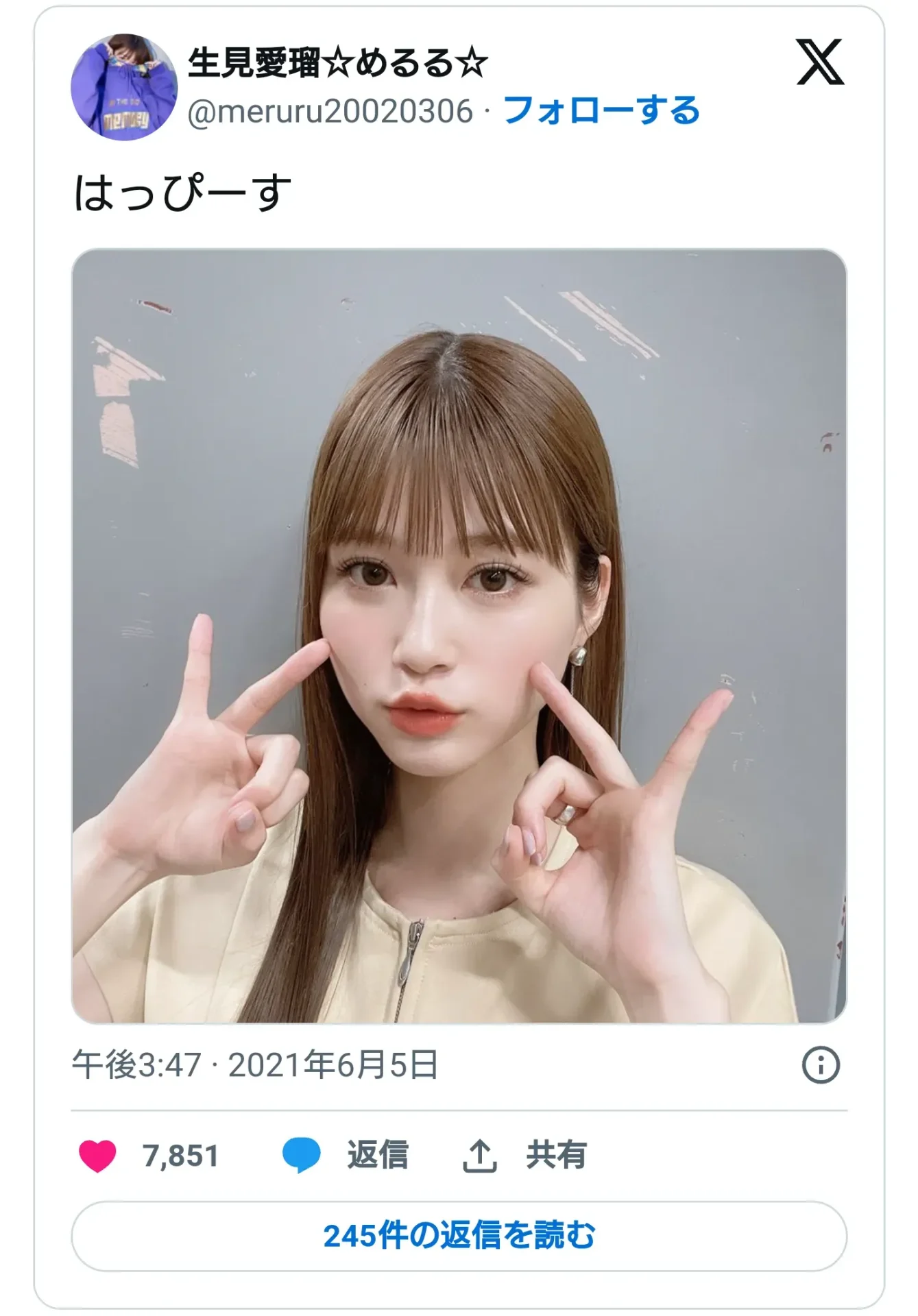This screenshot has height=1316, width=918.
Task: Open the @meruru20020306 profile handle
Action: (330, 112)
